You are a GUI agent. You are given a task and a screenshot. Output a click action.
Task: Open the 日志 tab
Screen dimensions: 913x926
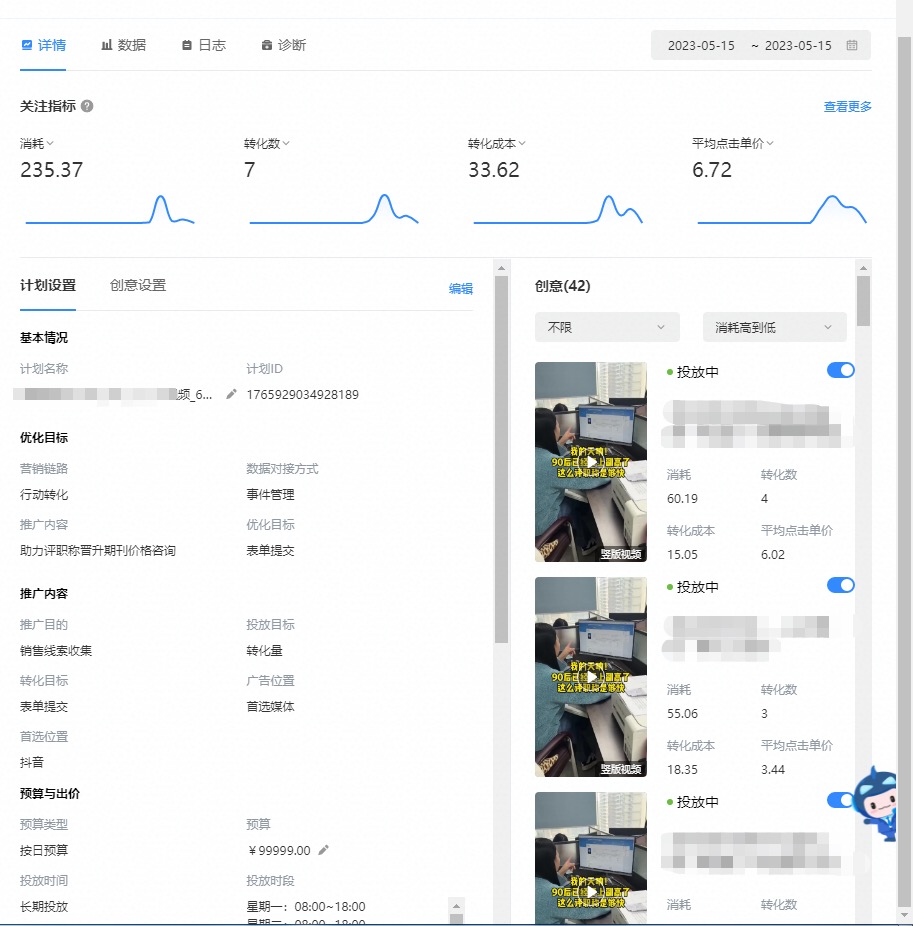[203, 45]
